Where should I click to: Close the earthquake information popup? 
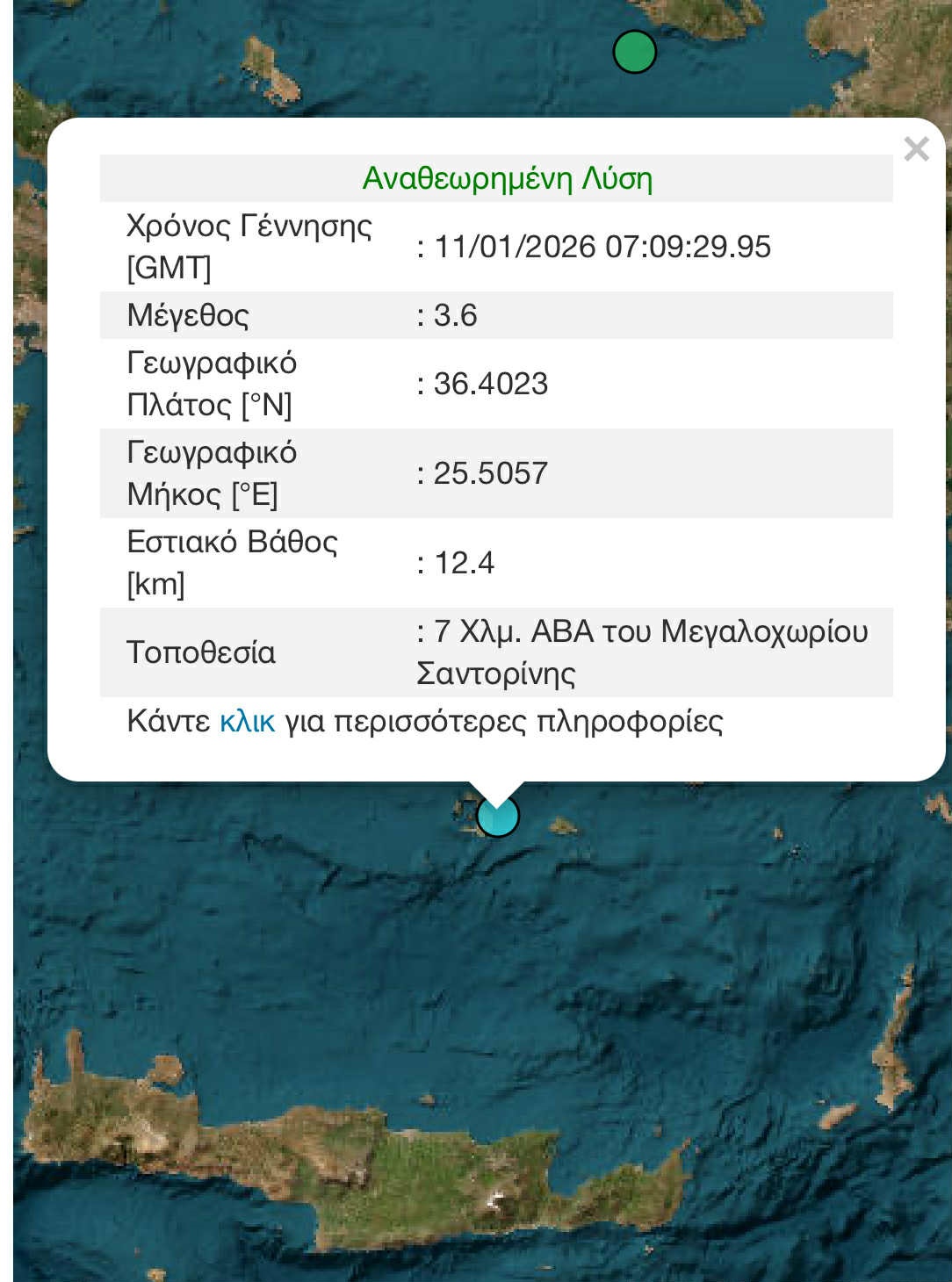coord(916,149)
